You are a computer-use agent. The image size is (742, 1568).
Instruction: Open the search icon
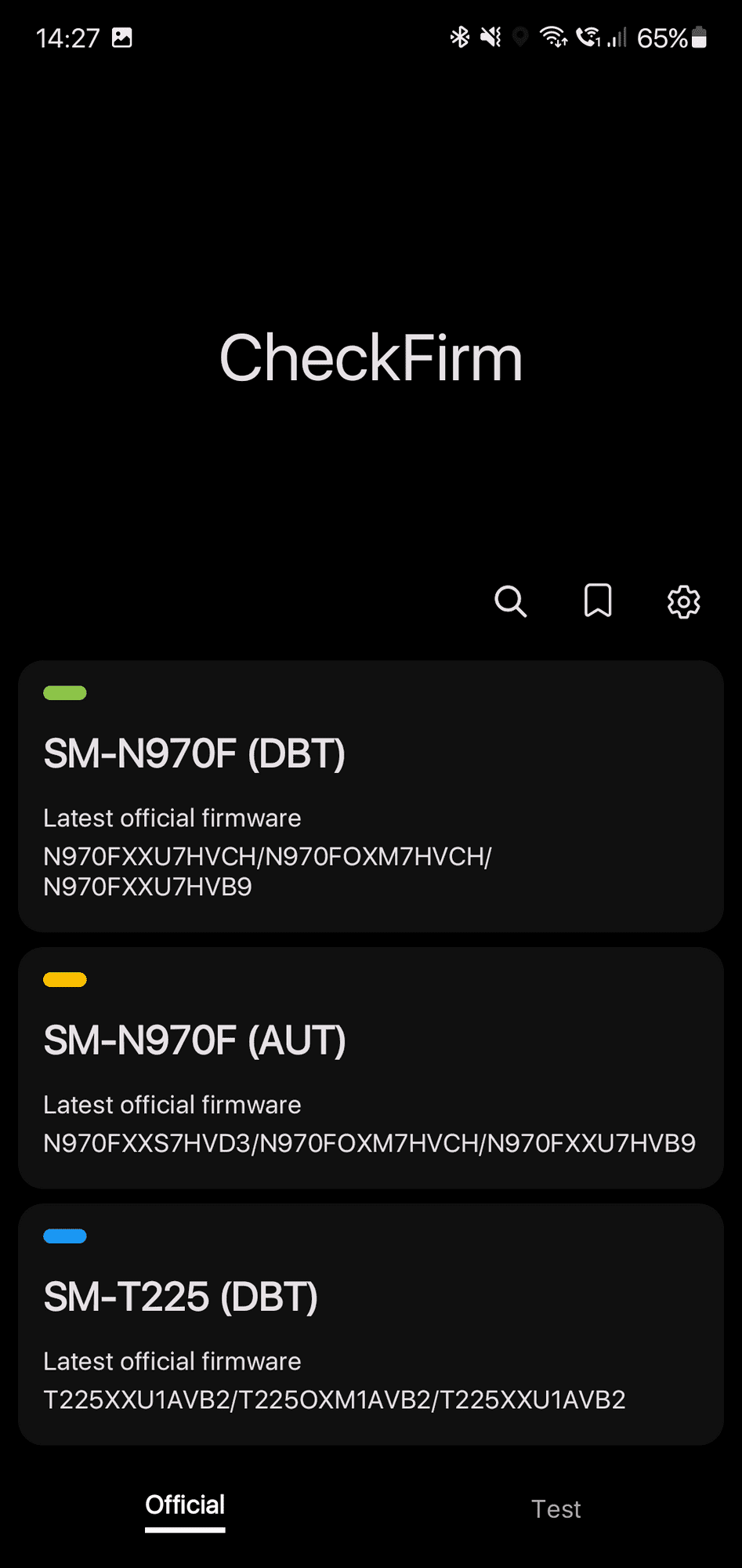tap(511, 602)
